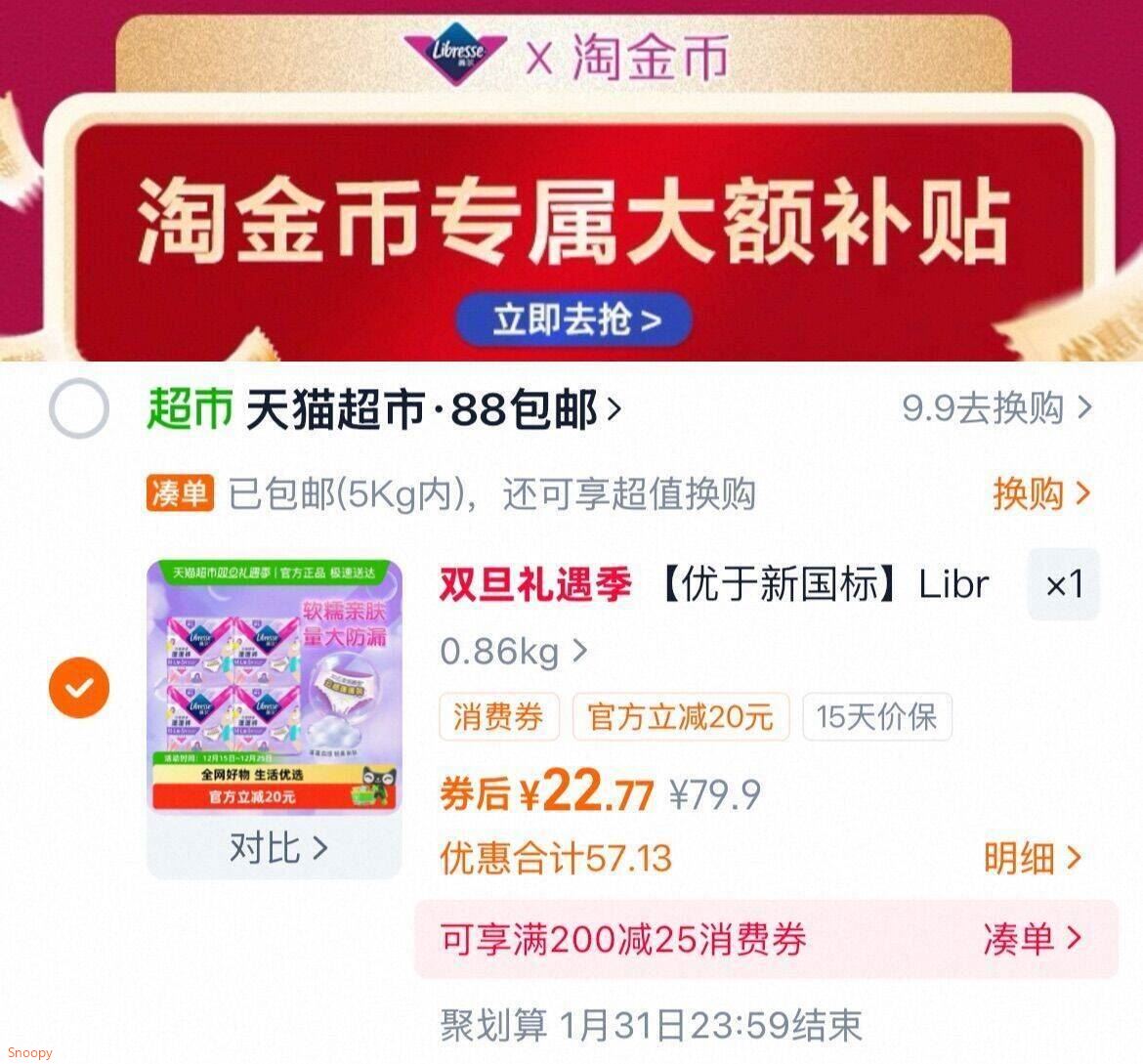Open the product title 双旦礼遇季 优于新国标
1143x1064 pixels.
pyautogui.click(x=714, y=584)
